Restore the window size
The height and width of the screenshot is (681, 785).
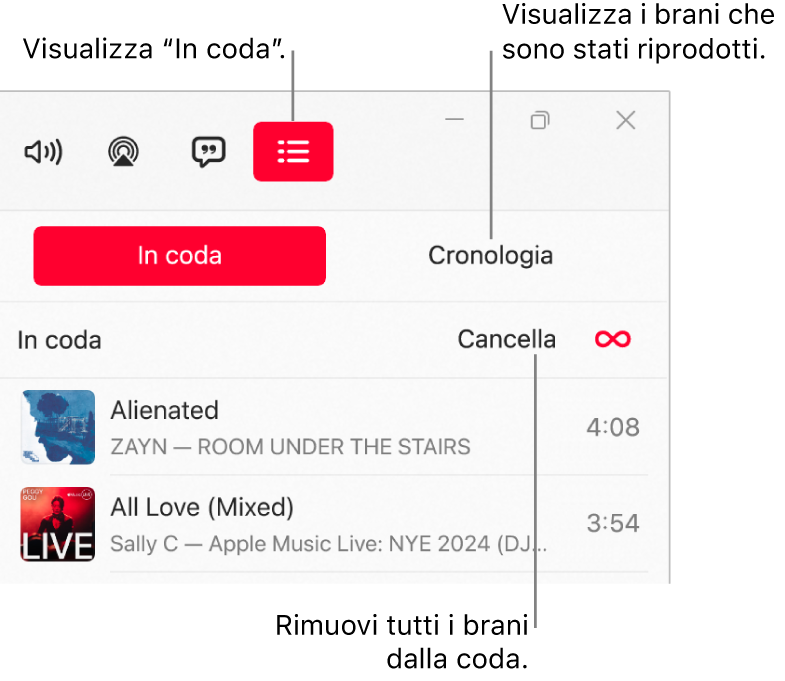coord(540,120)
